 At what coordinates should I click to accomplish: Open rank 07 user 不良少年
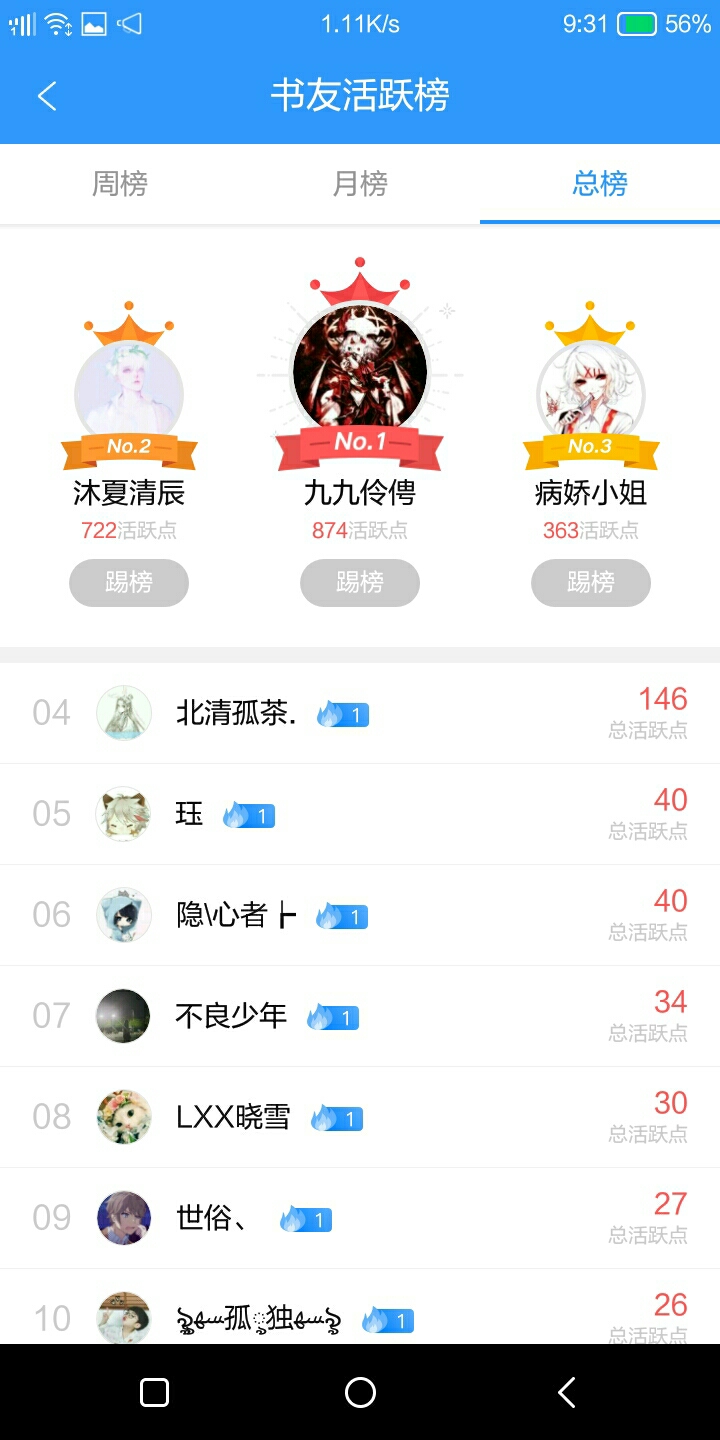(x=360, y=1016)
